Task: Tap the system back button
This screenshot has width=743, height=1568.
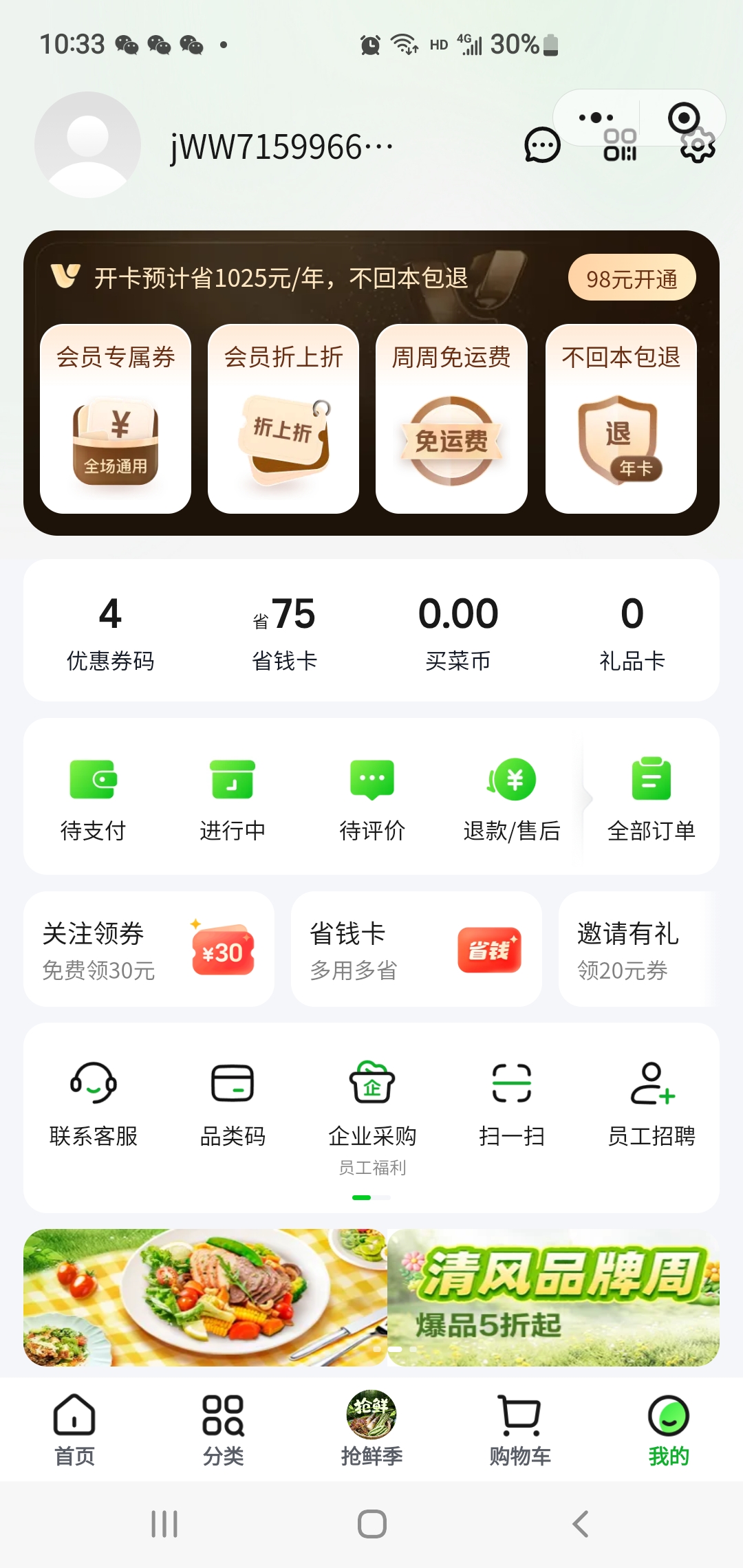Action: tap(581, 1524)
